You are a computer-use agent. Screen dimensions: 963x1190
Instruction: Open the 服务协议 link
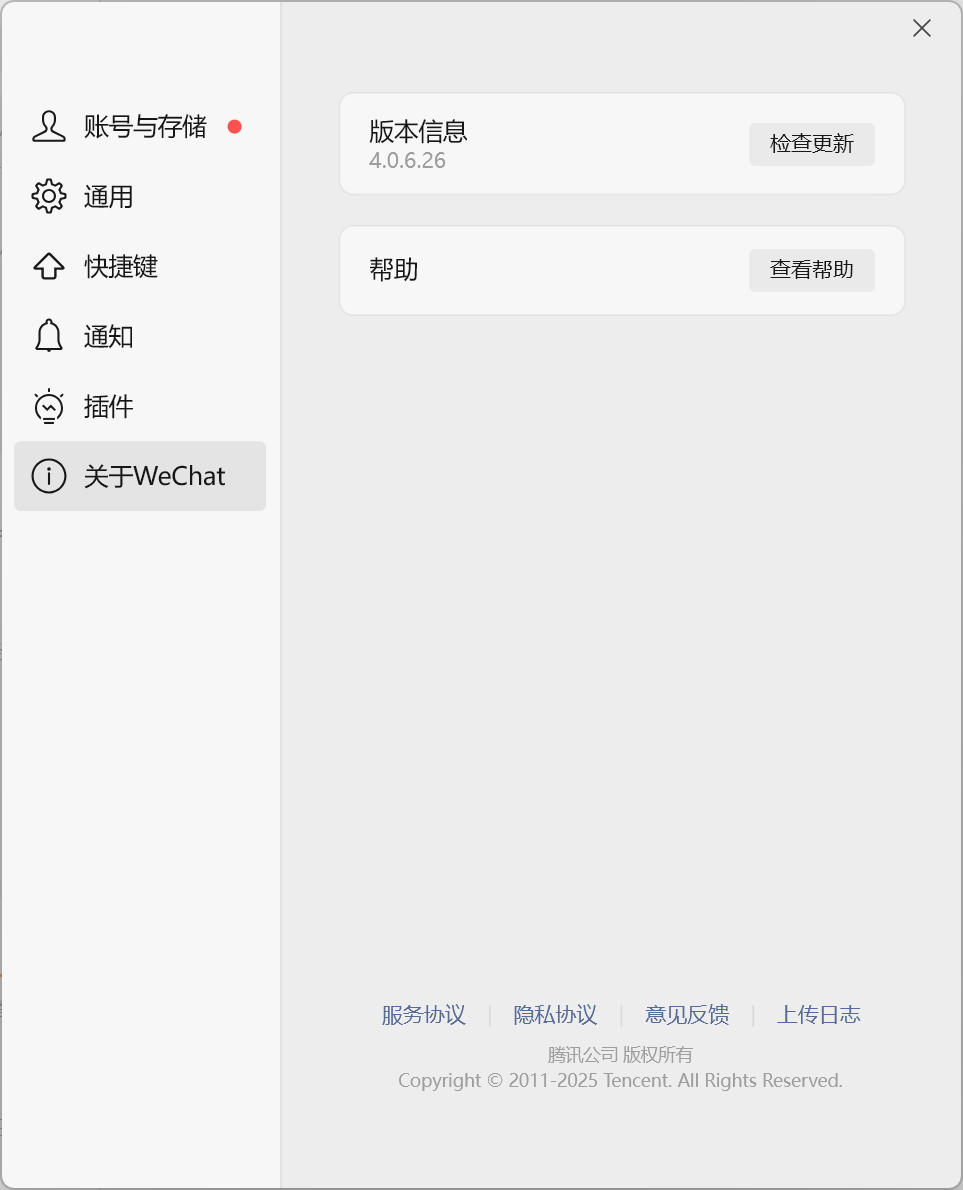pos(423,1015)
